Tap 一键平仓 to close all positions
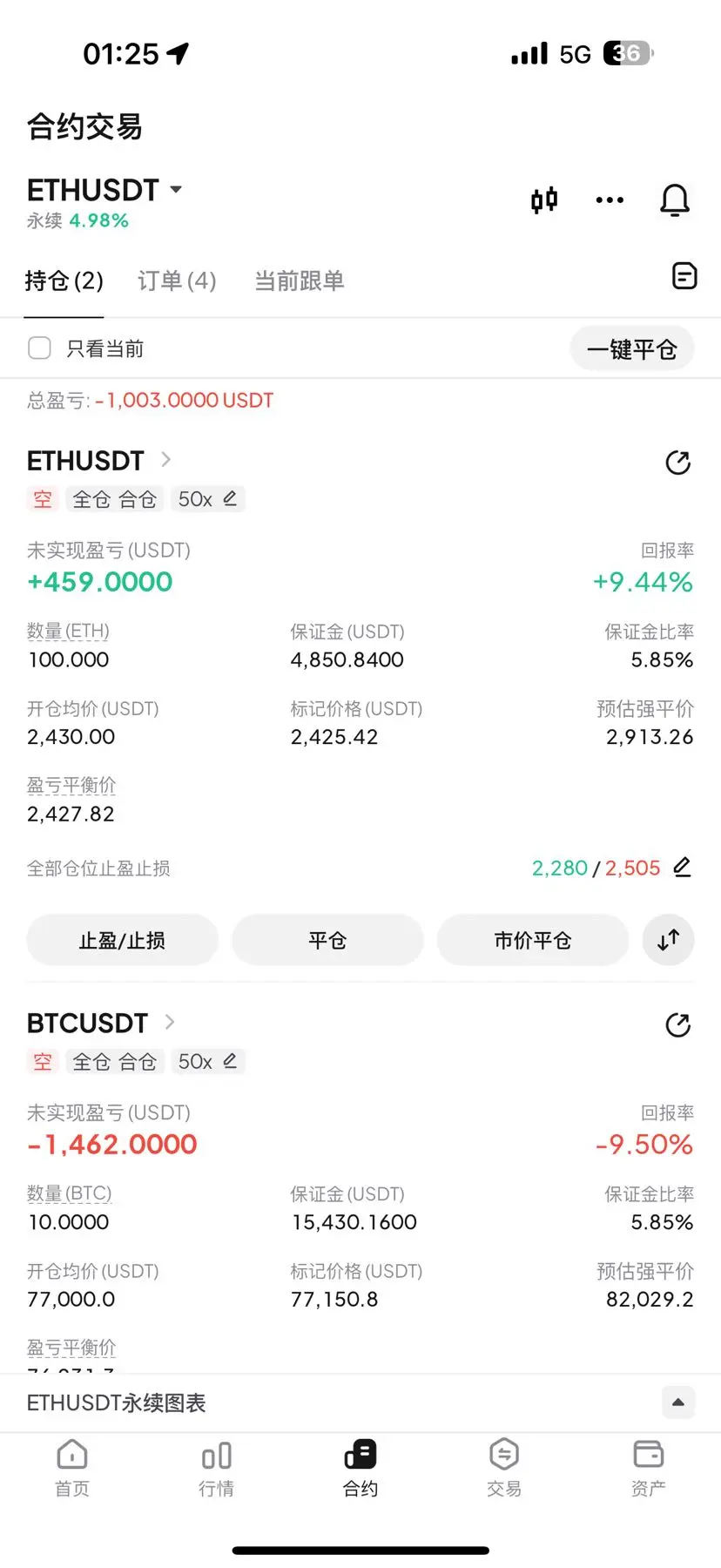721x1568 pixels. click(632, 349)
